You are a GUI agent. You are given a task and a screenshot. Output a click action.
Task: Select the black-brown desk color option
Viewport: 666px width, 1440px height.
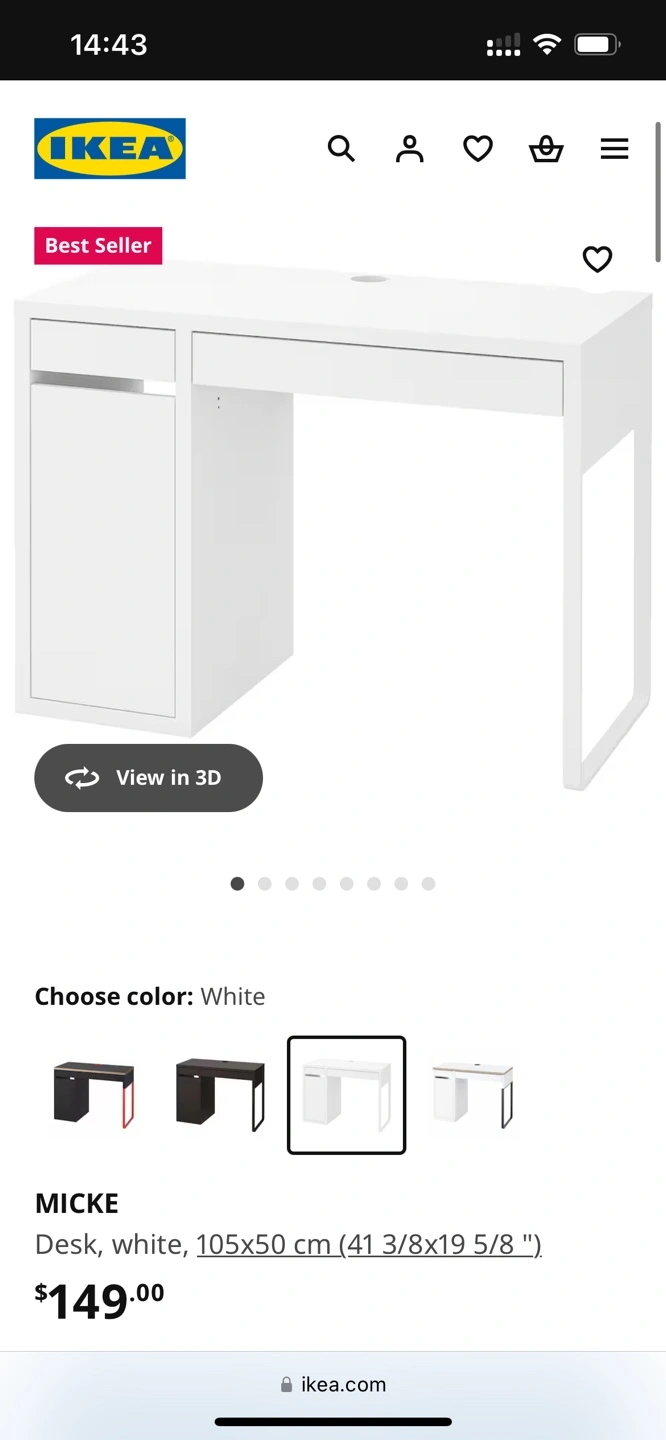(220, 1095)
